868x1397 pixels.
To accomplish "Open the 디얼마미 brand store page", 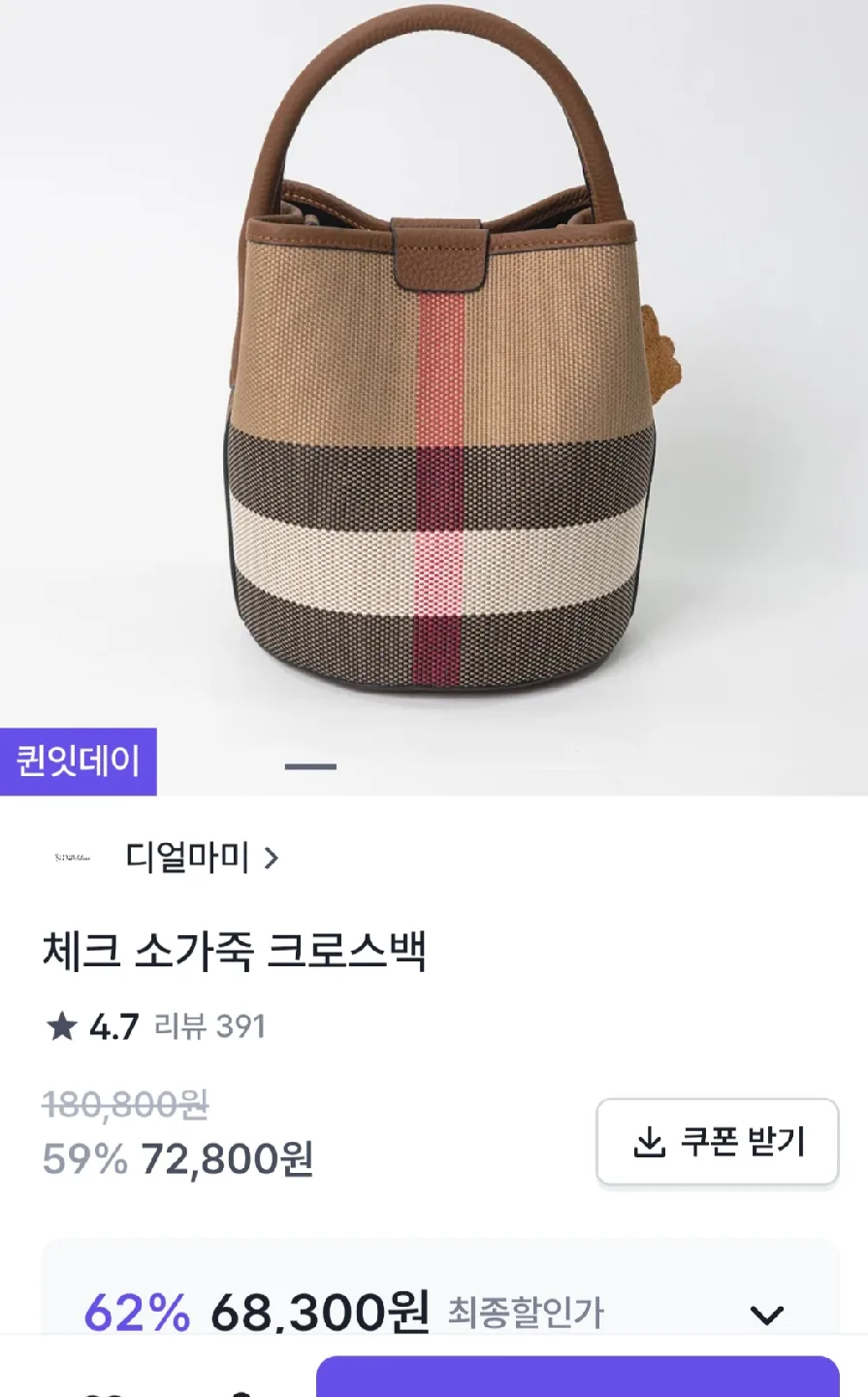I will (202, 858).
